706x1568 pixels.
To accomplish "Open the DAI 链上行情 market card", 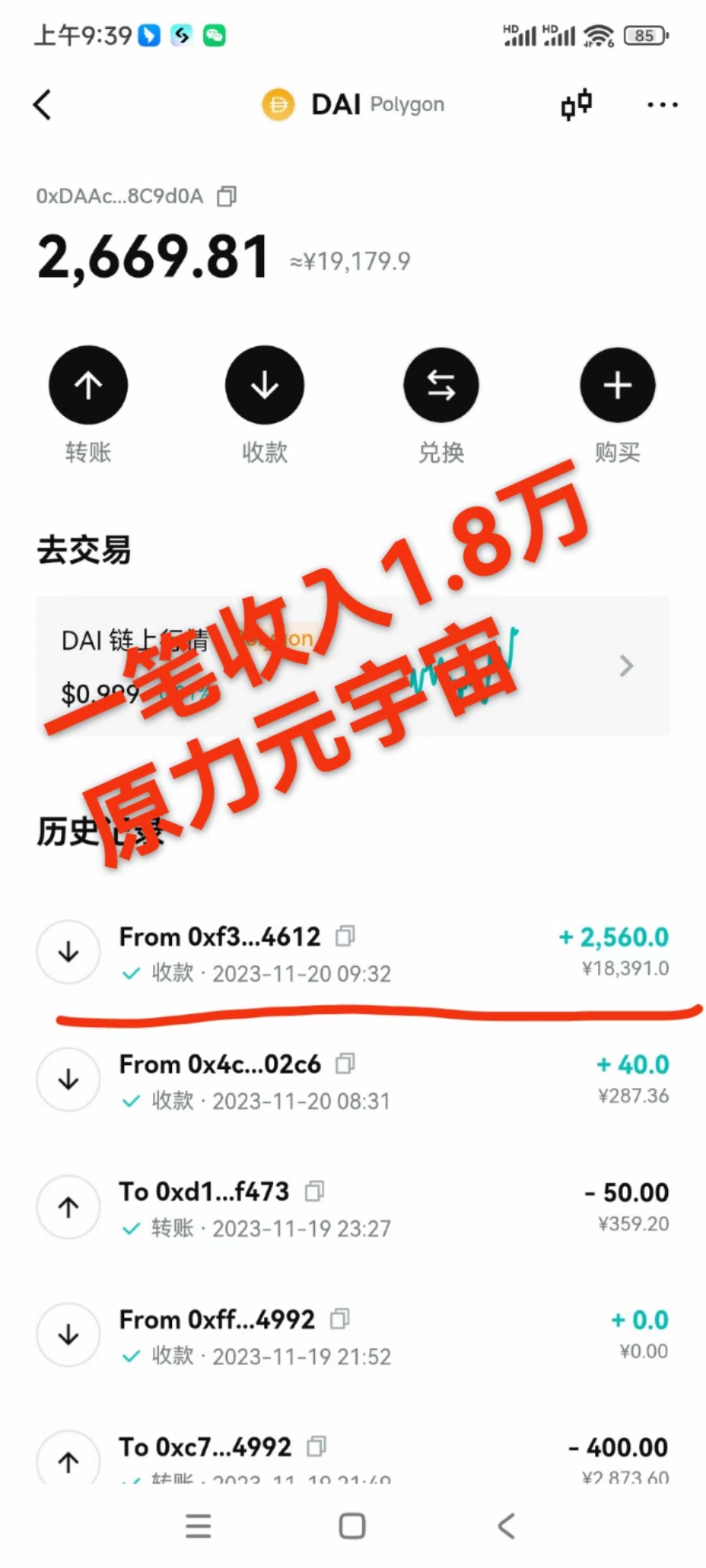I will tap(353, 666).
